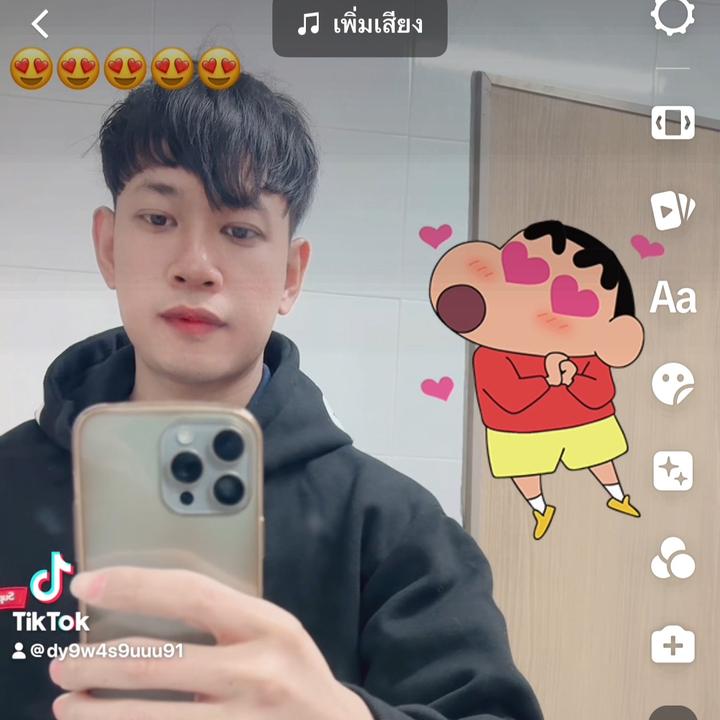Open the settings gear icon
This screenshot has height=720, width=720.
(x=673, y=14)
